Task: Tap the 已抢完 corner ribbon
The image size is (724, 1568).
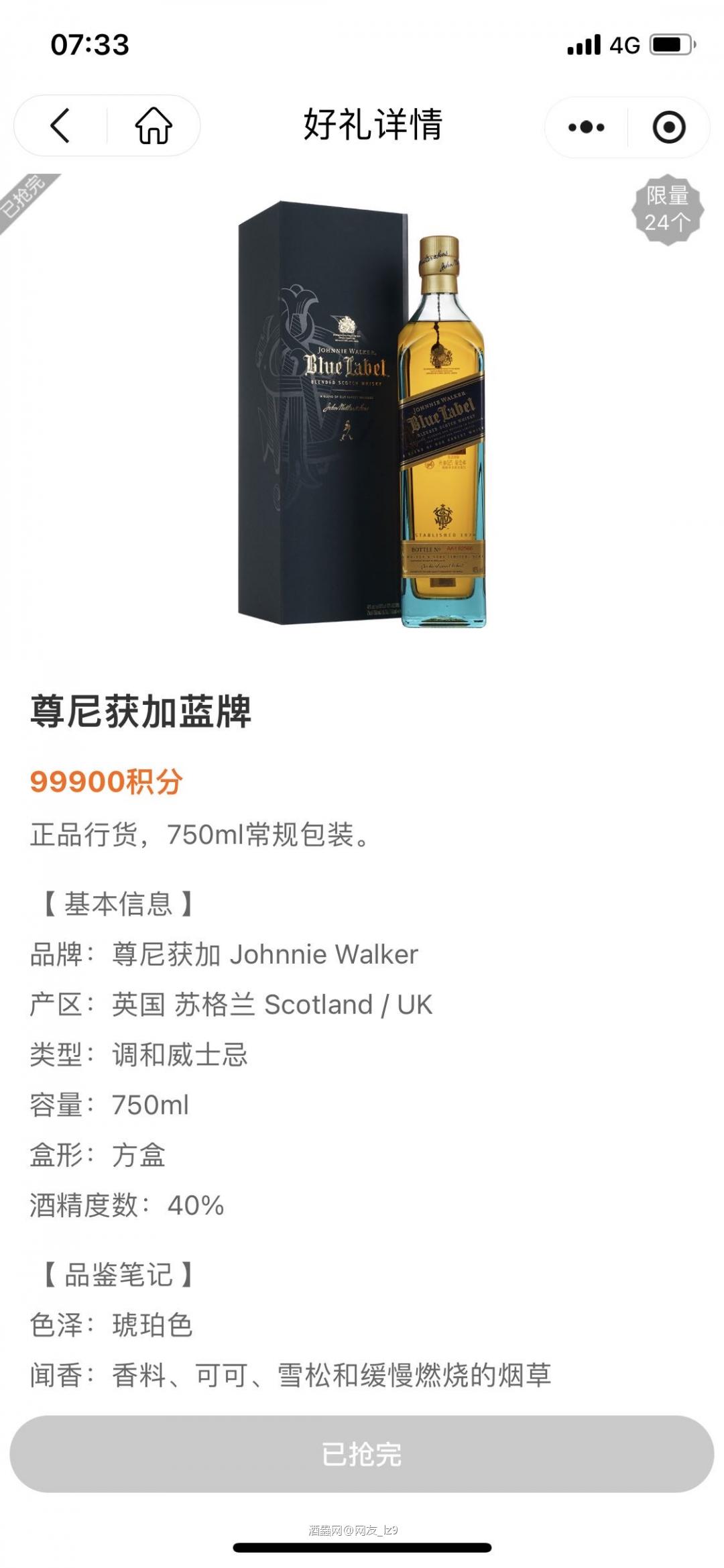Action: pos(23,194)
